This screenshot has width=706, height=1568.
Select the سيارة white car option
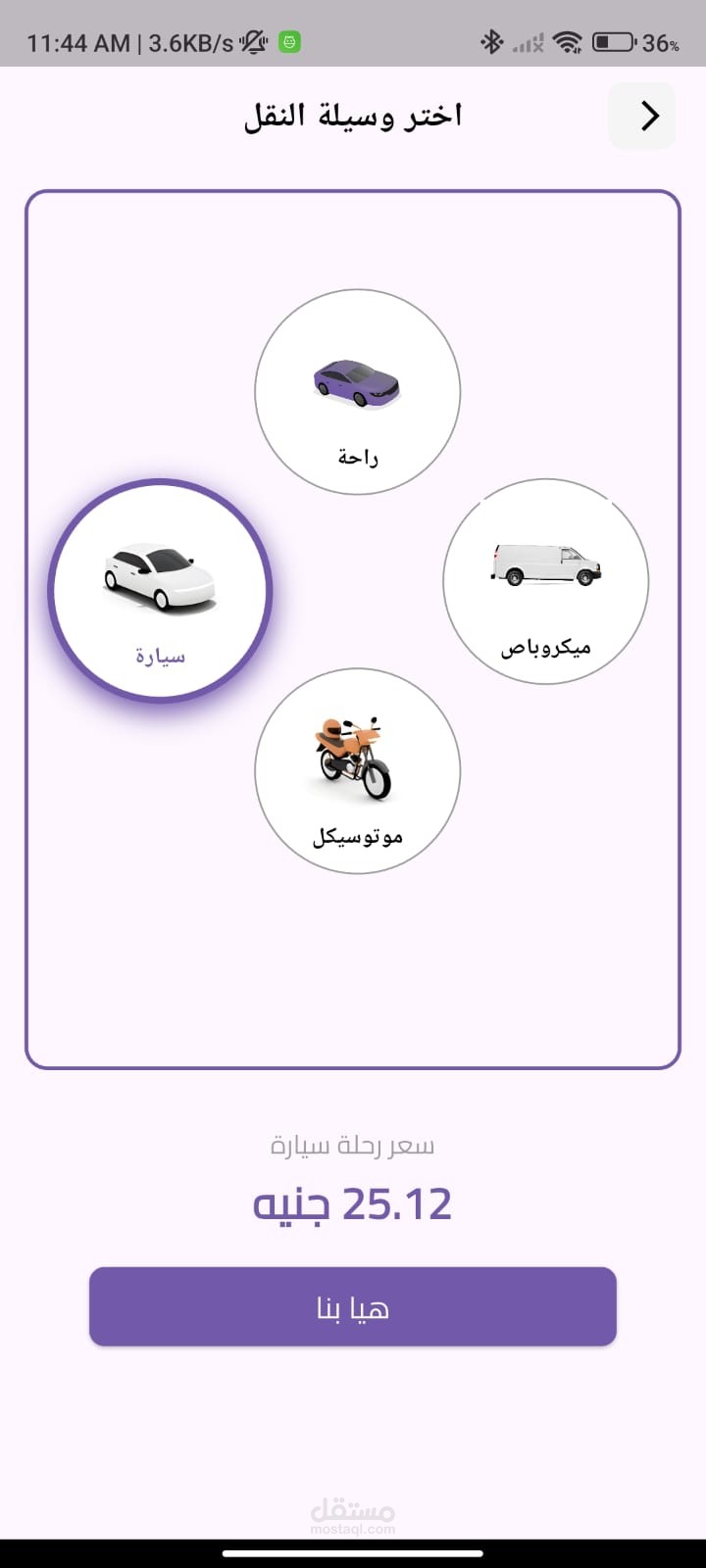pyautogui.click(x=160, y=590)
